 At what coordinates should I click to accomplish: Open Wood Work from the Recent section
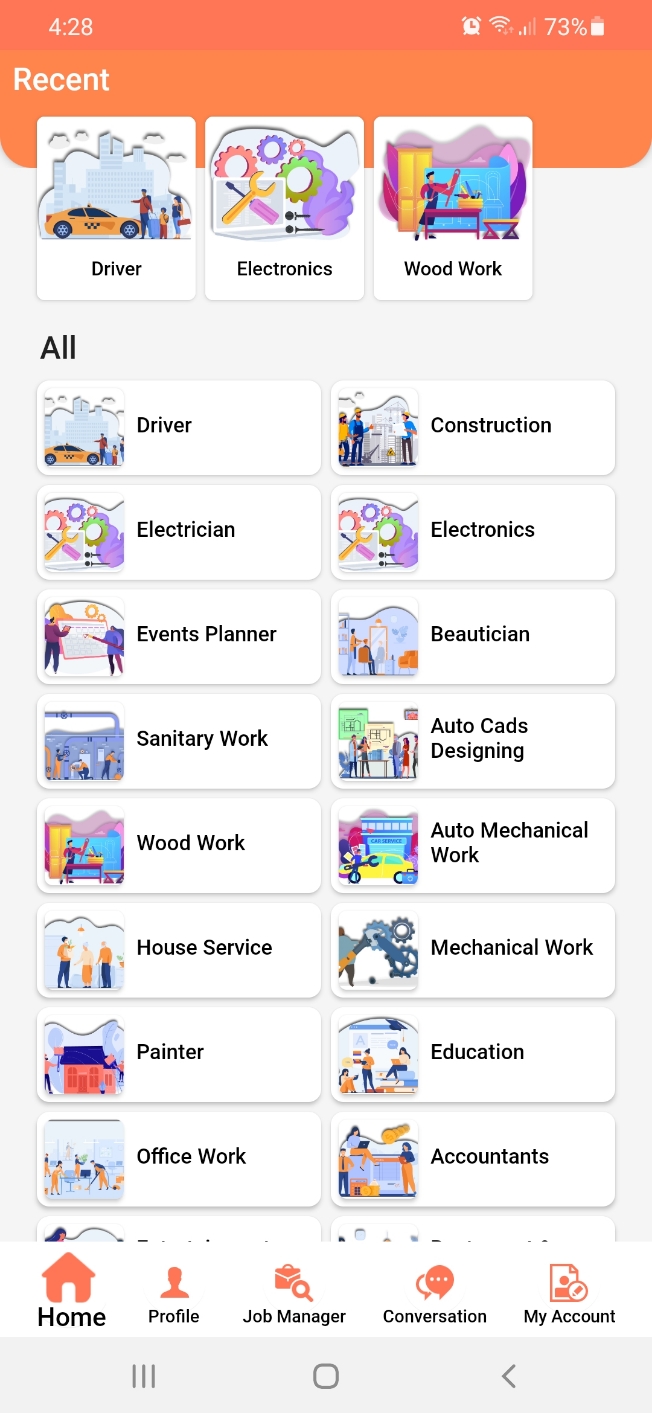click(453, 208)
